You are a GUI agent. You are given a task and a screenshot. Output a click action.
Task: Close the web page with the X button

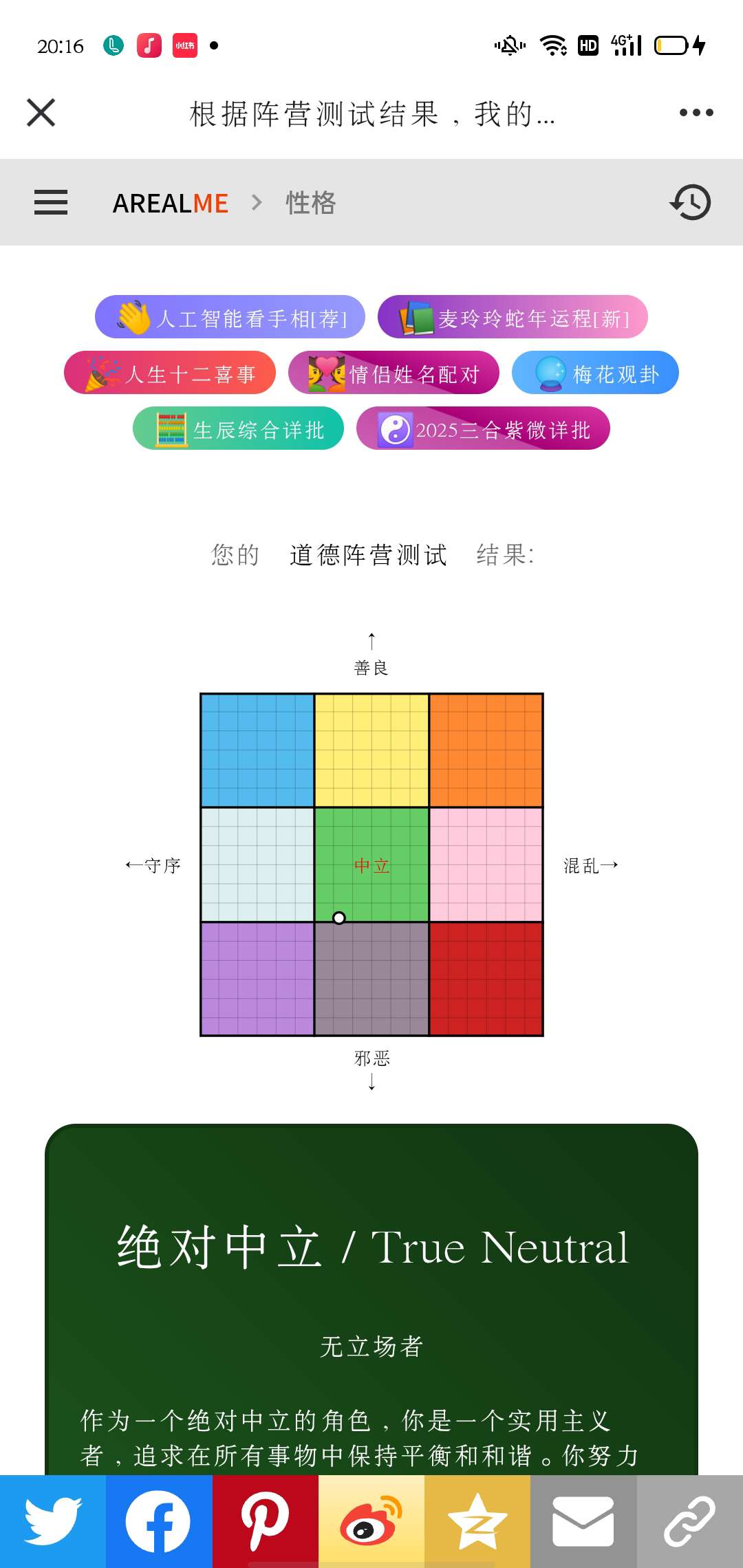pos(41,113)
